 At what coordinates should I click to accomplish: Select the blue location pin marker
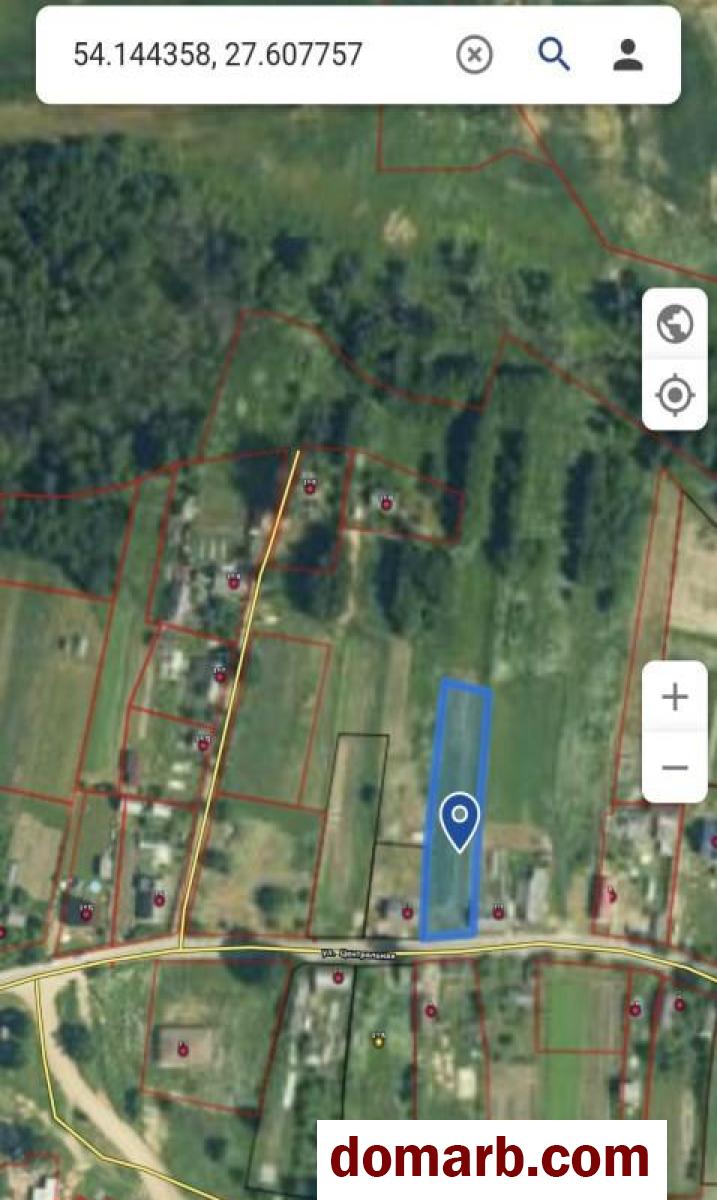tap(459, 820)
